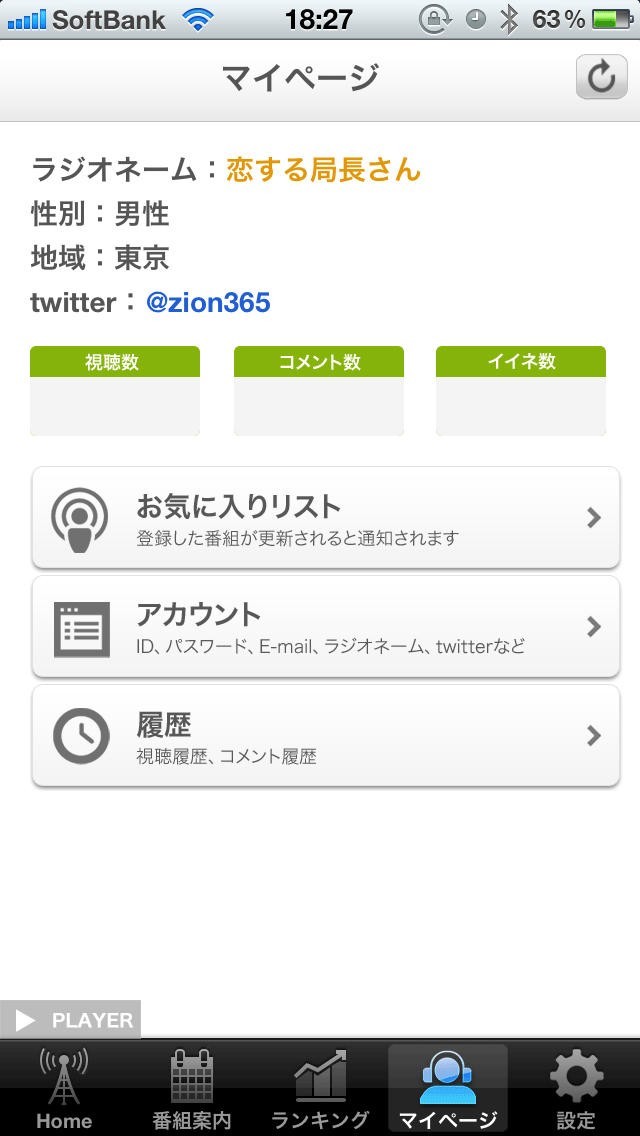Open 履歴 to view listening history
This screenshot has height=1136, width=640.
[x=325, y=735]
